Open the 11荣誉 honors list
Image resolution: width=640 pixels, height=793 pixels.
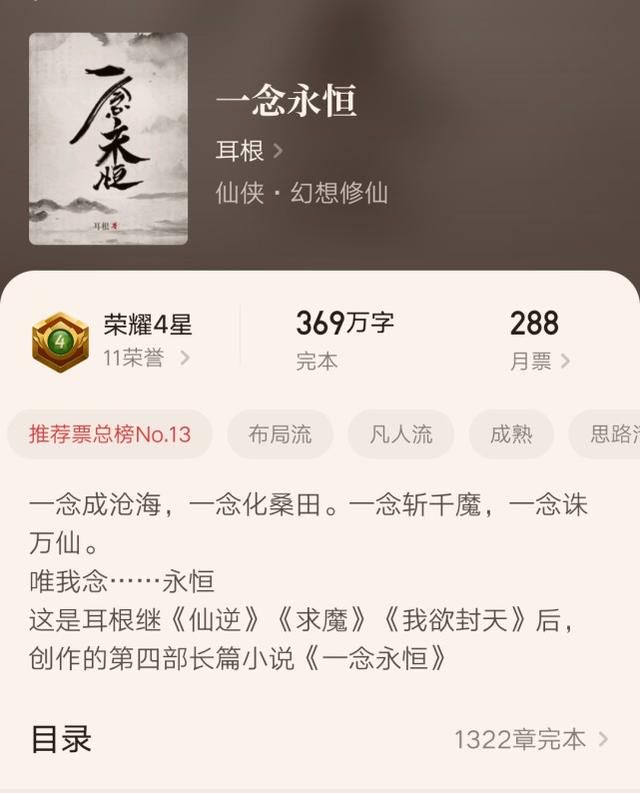(x=146, y=358)
